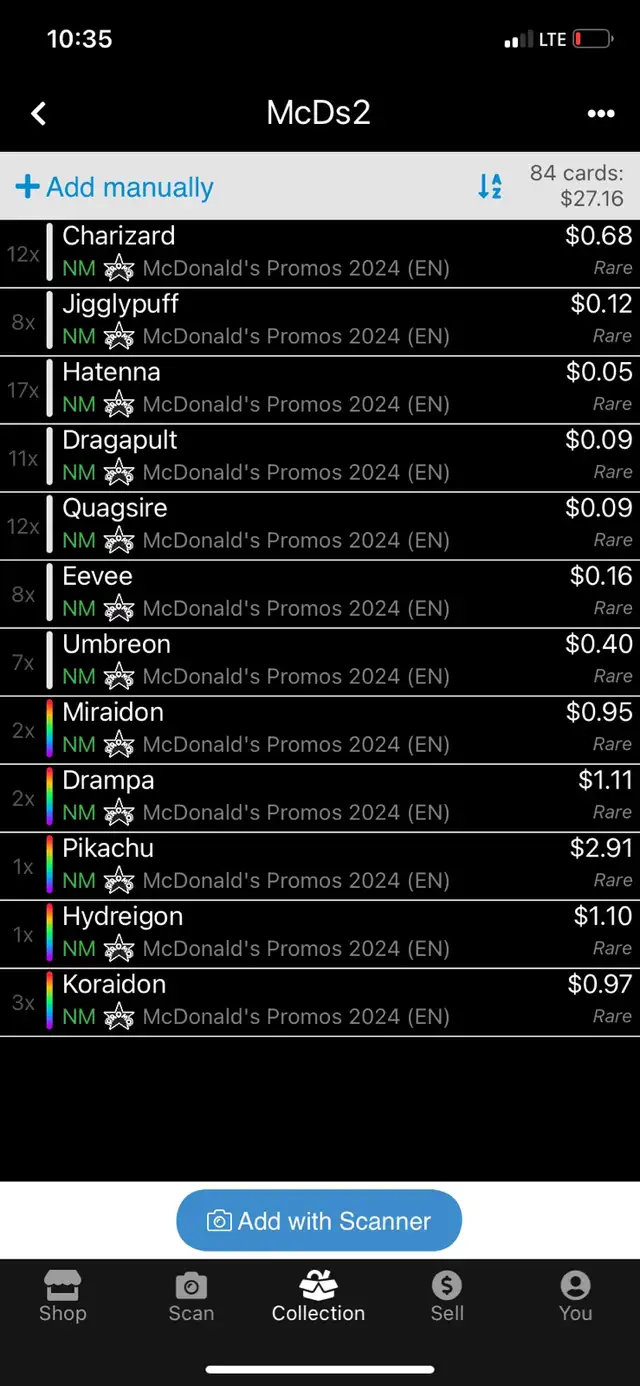Select the Dragapult card row
Viewport: 640px width, 1386px height.
pyautogui.click(x=320, y=458)
